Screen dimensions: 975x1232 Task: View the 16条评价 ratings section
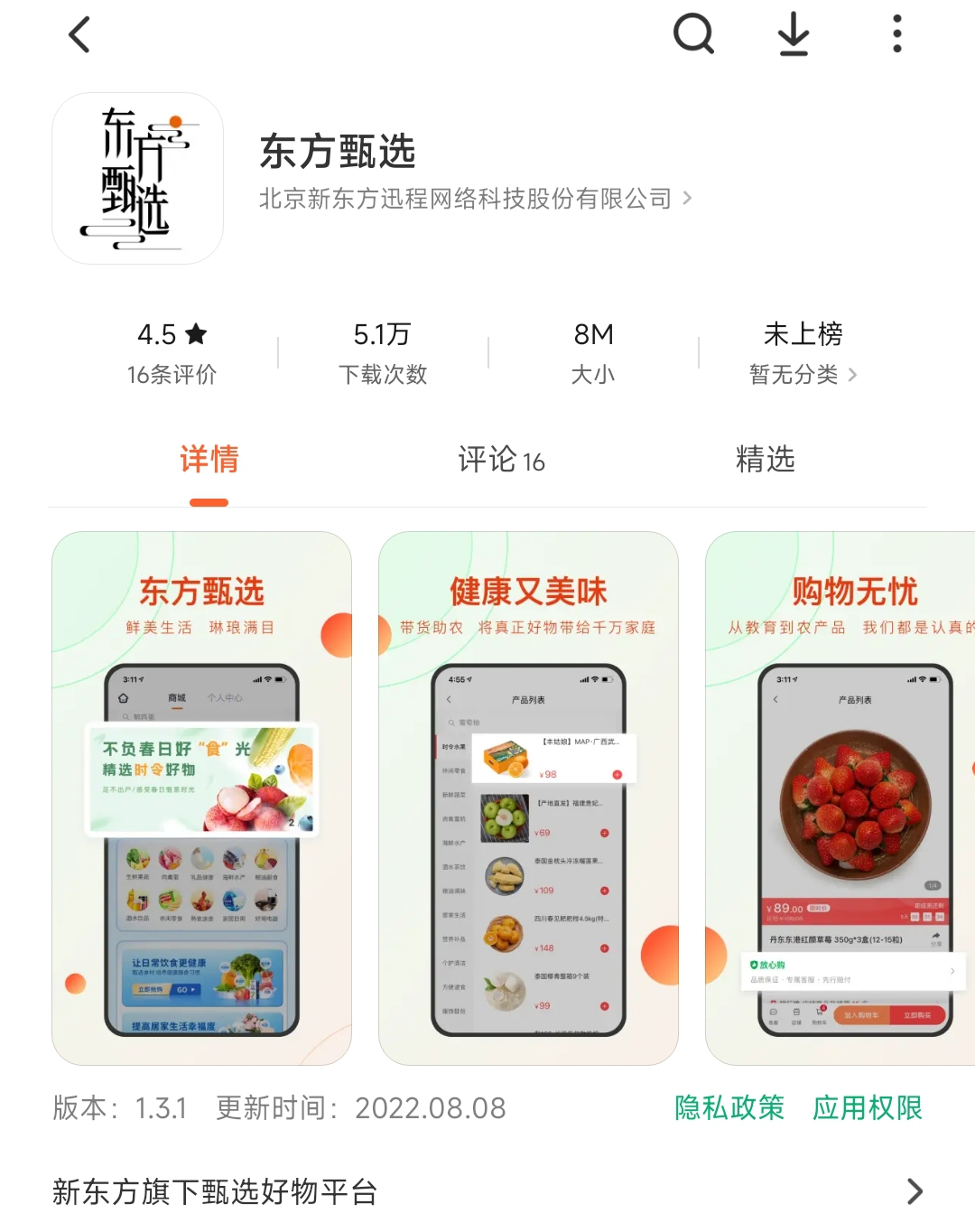(172, 375)
